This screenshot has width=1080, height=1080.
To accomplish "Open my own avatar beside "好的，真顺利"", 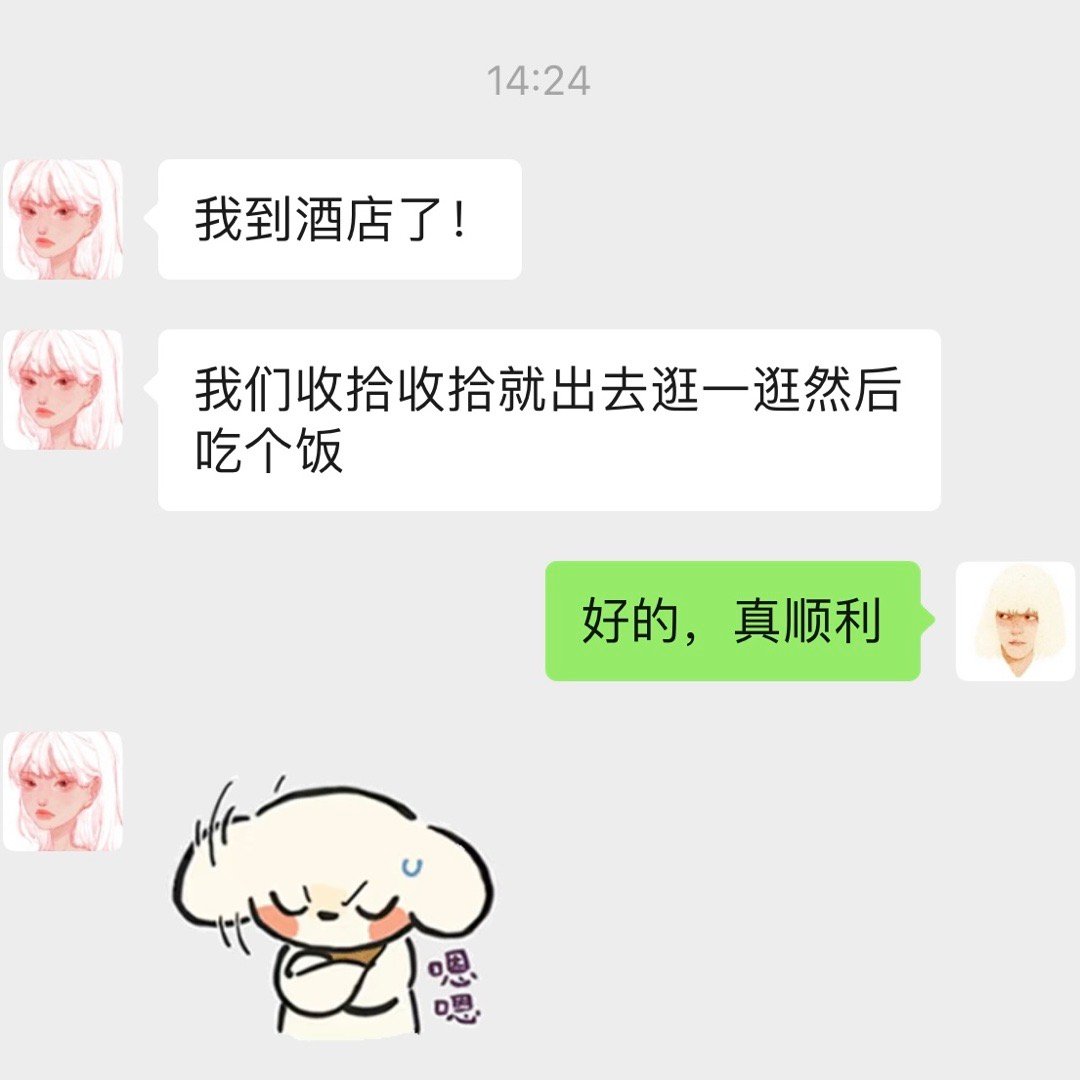I will [x=1015, y=621].
